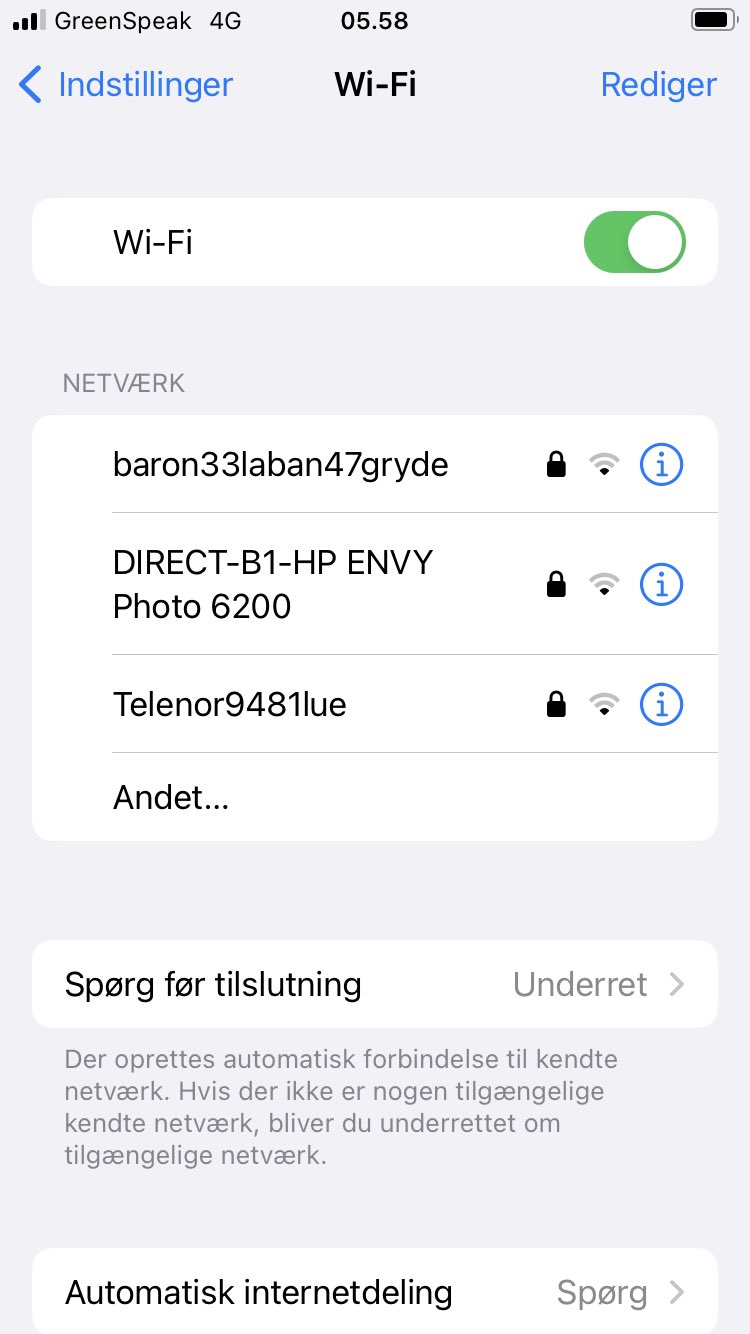This screenshot has width=750, height=1334.
Task: Choose Andet… to add another network
Action: click(171, 797)
